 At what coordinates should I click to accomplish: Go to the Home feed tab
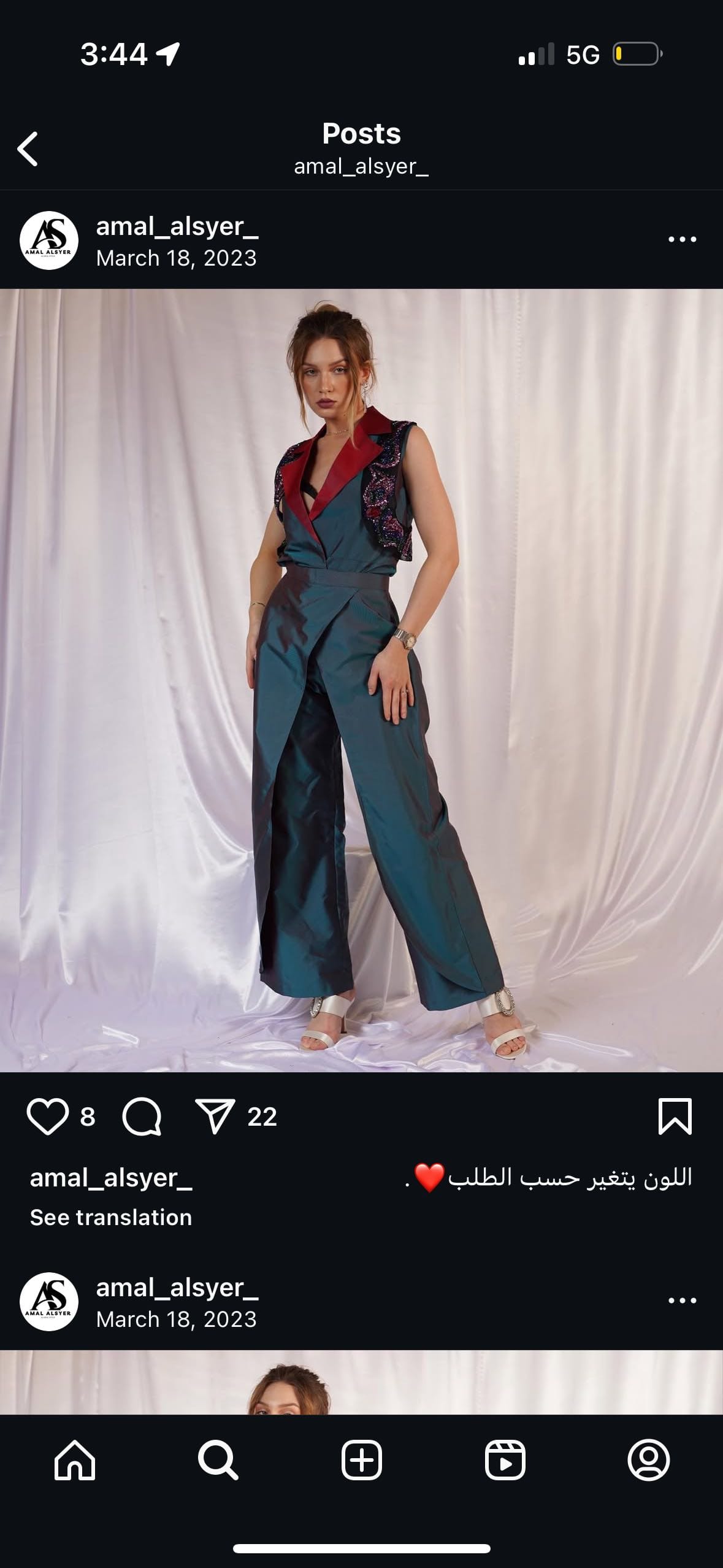(x=75, y=1460)
